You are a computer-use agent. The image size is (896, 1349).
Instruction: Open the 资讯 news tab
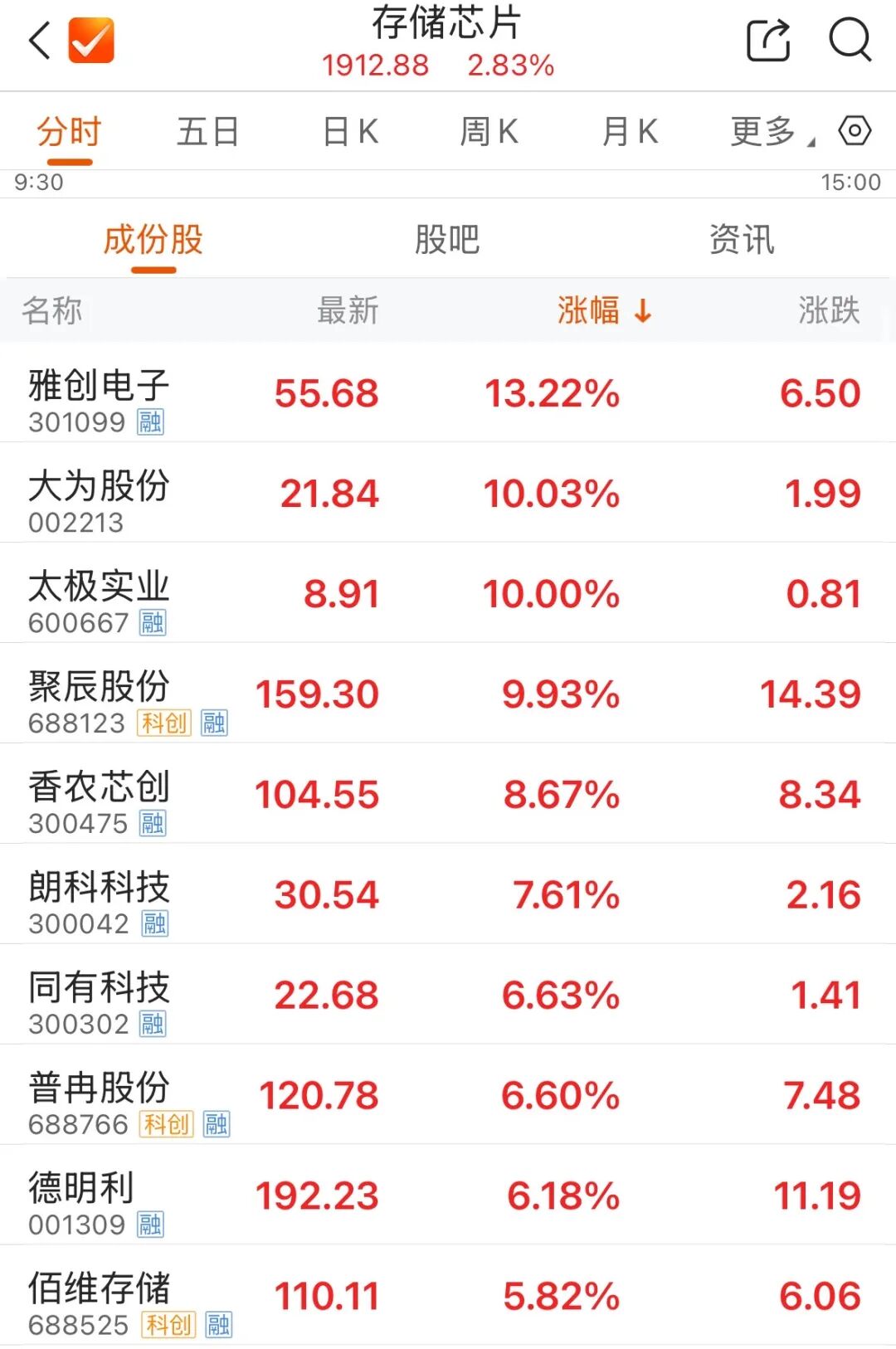click(742, 240)
